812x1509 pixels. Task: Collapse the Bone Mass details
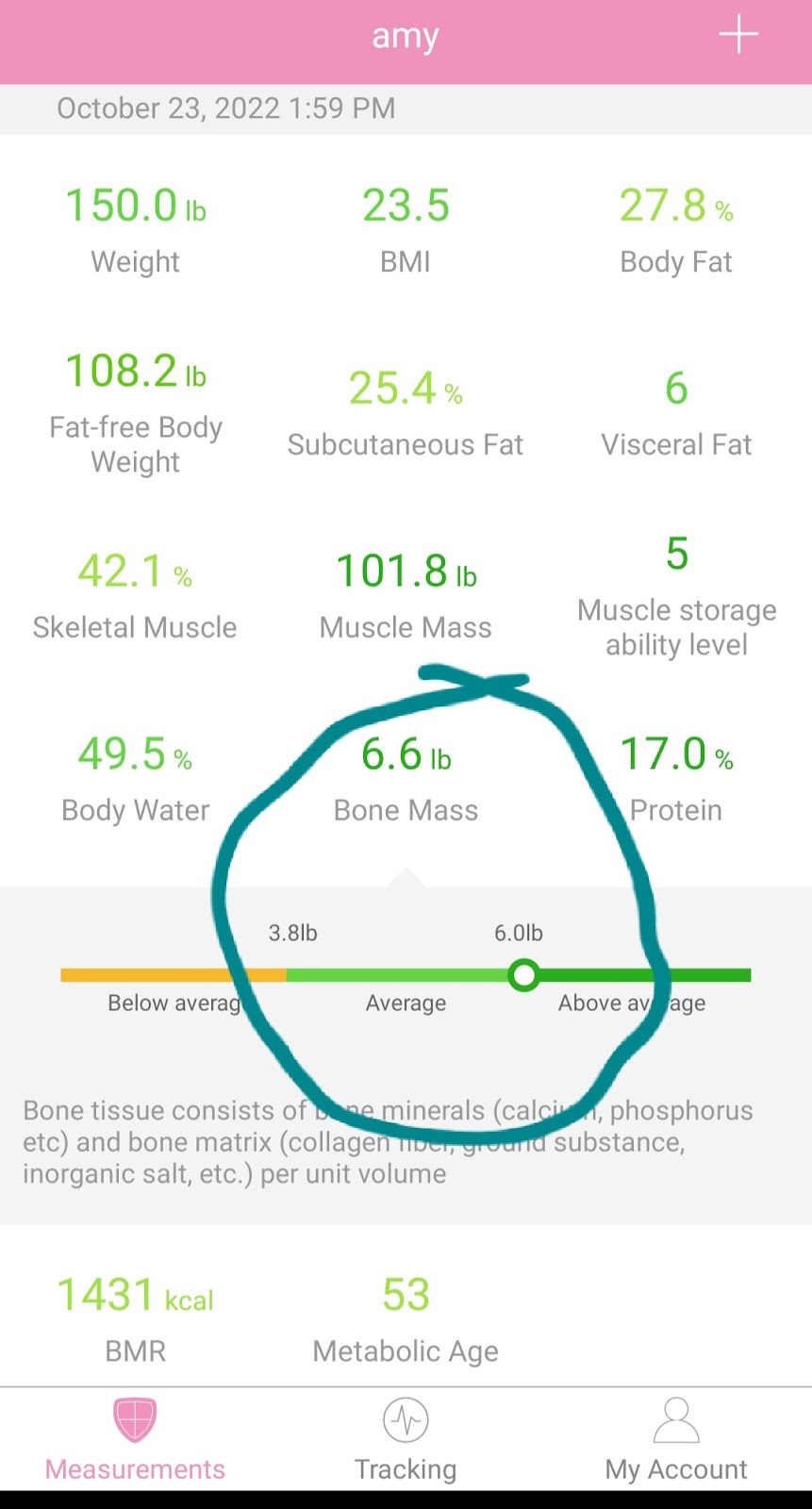(406, 778)
